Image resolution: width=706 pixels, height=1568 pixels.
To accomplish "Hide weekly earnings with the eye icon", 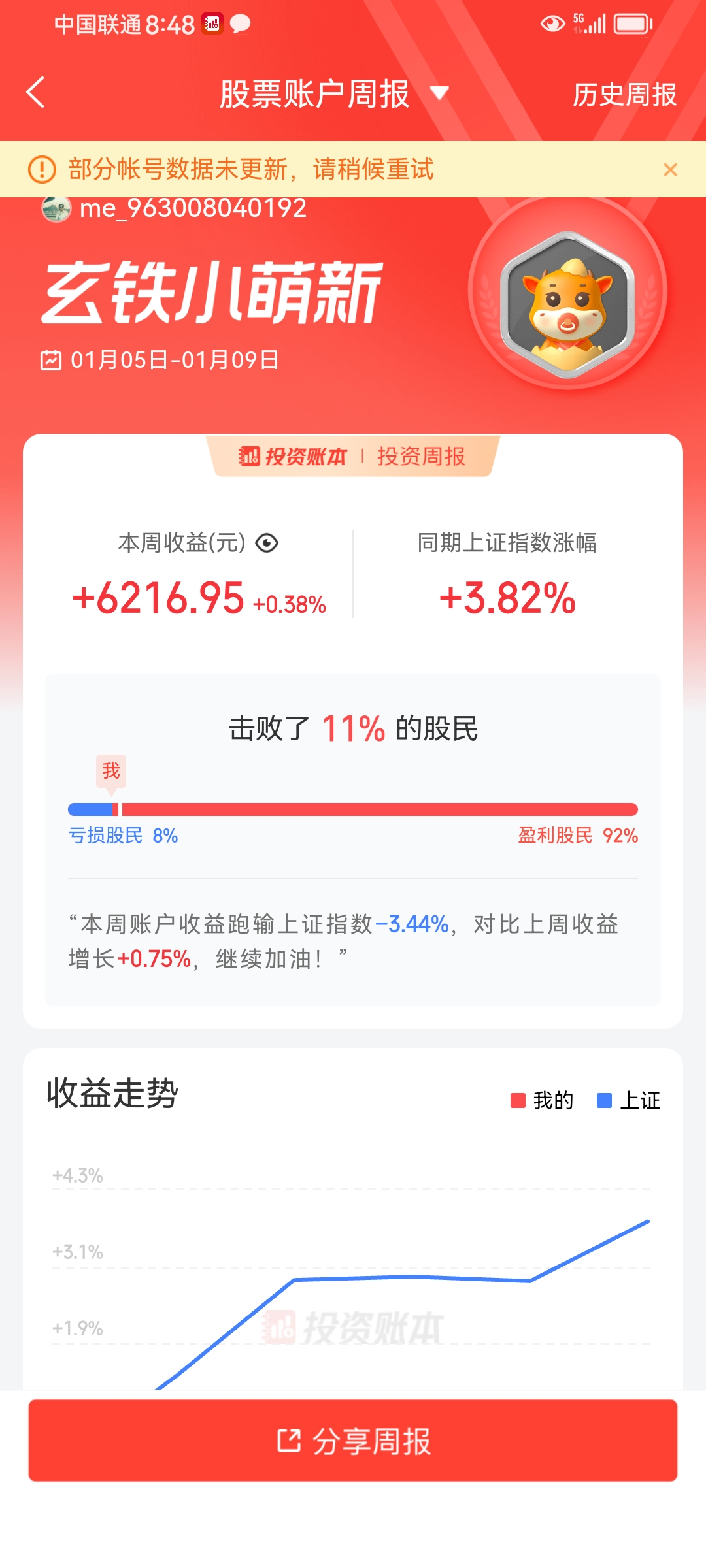I will tap(267, 543).
